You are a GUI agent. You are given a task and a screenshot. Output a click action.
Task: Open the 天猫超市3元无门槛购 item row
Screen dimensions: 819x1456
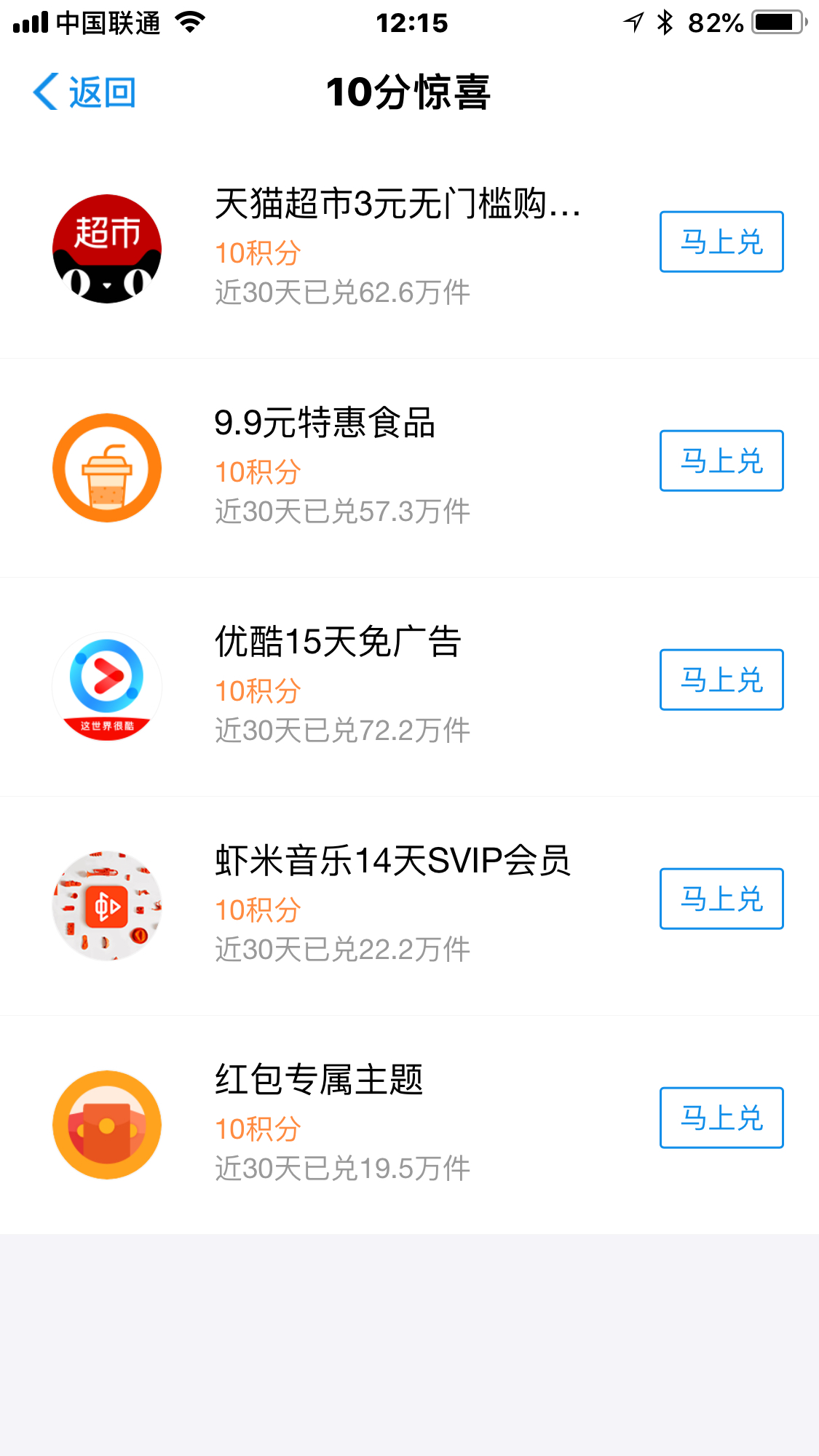point(409,249)
